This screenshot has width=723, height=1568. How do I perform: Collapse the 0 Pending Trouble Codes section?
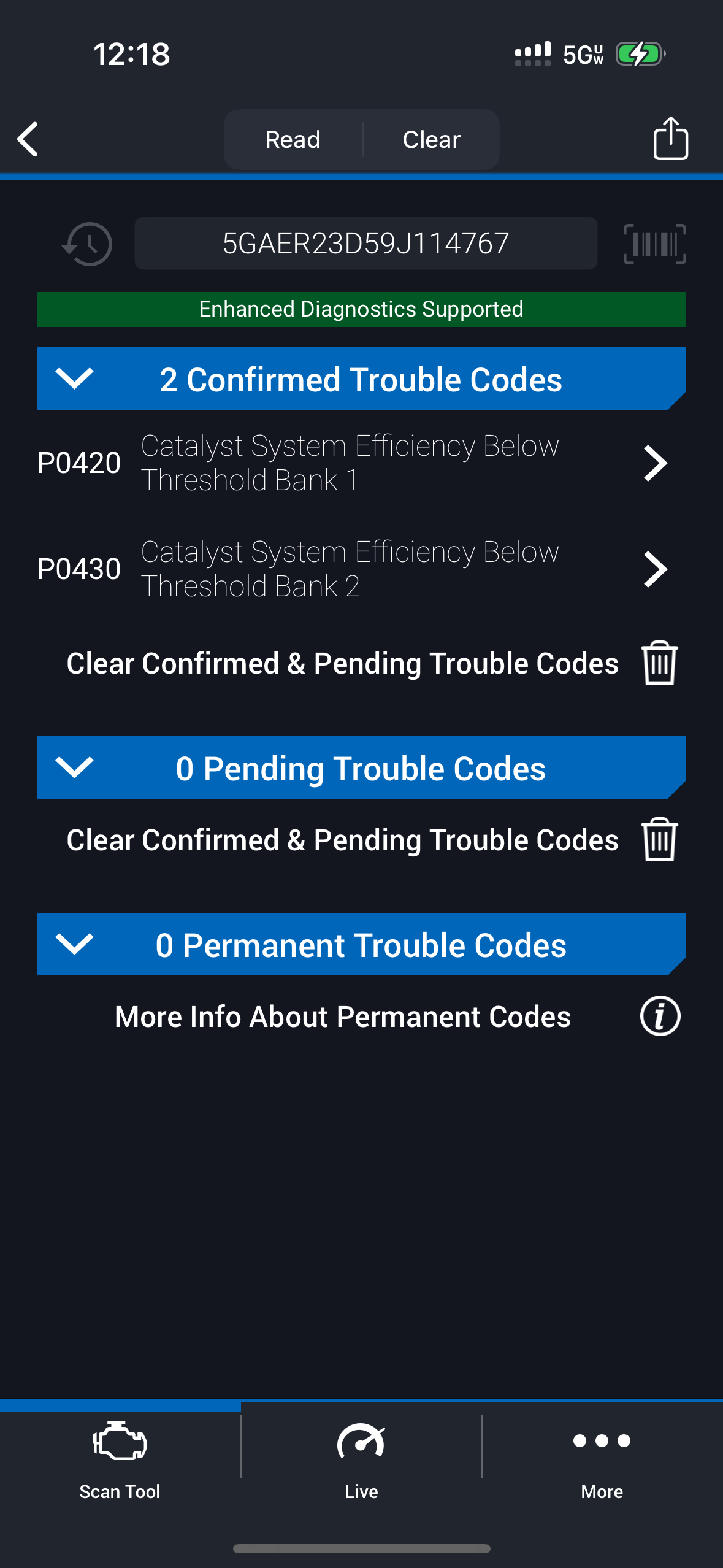click(74, 767)
